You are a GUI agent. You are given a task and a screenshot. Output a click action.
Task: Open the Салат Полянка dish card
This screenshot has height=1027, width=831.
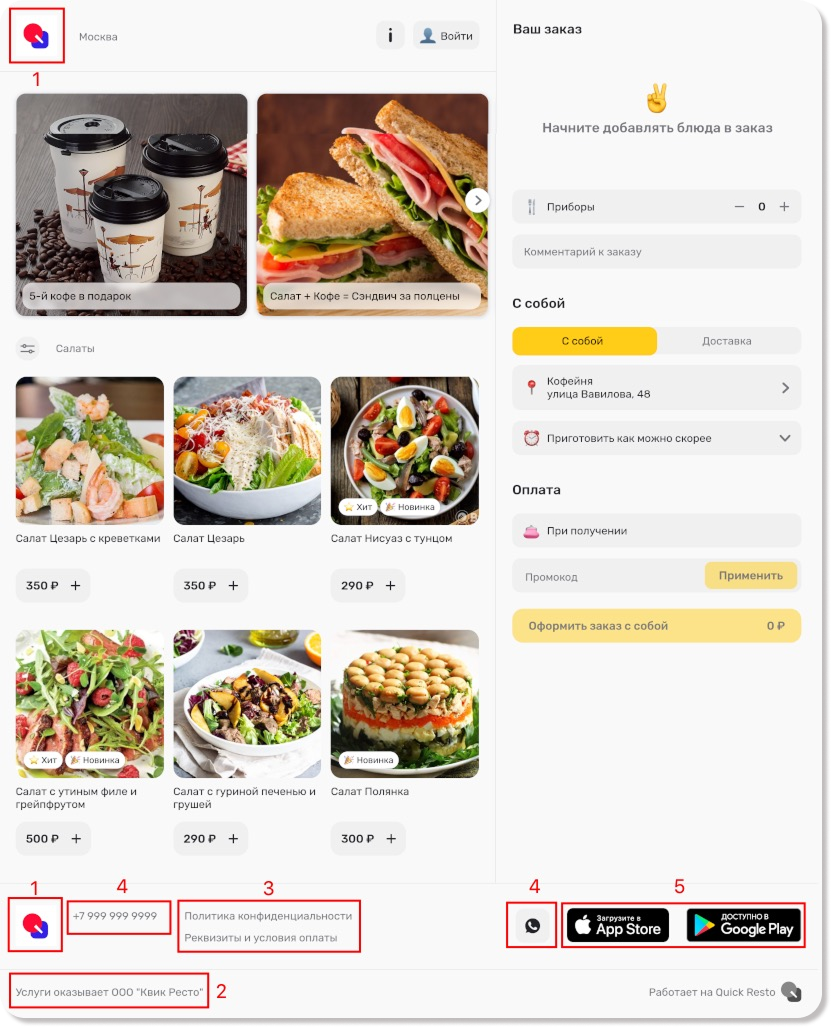(x=404, y=704)
